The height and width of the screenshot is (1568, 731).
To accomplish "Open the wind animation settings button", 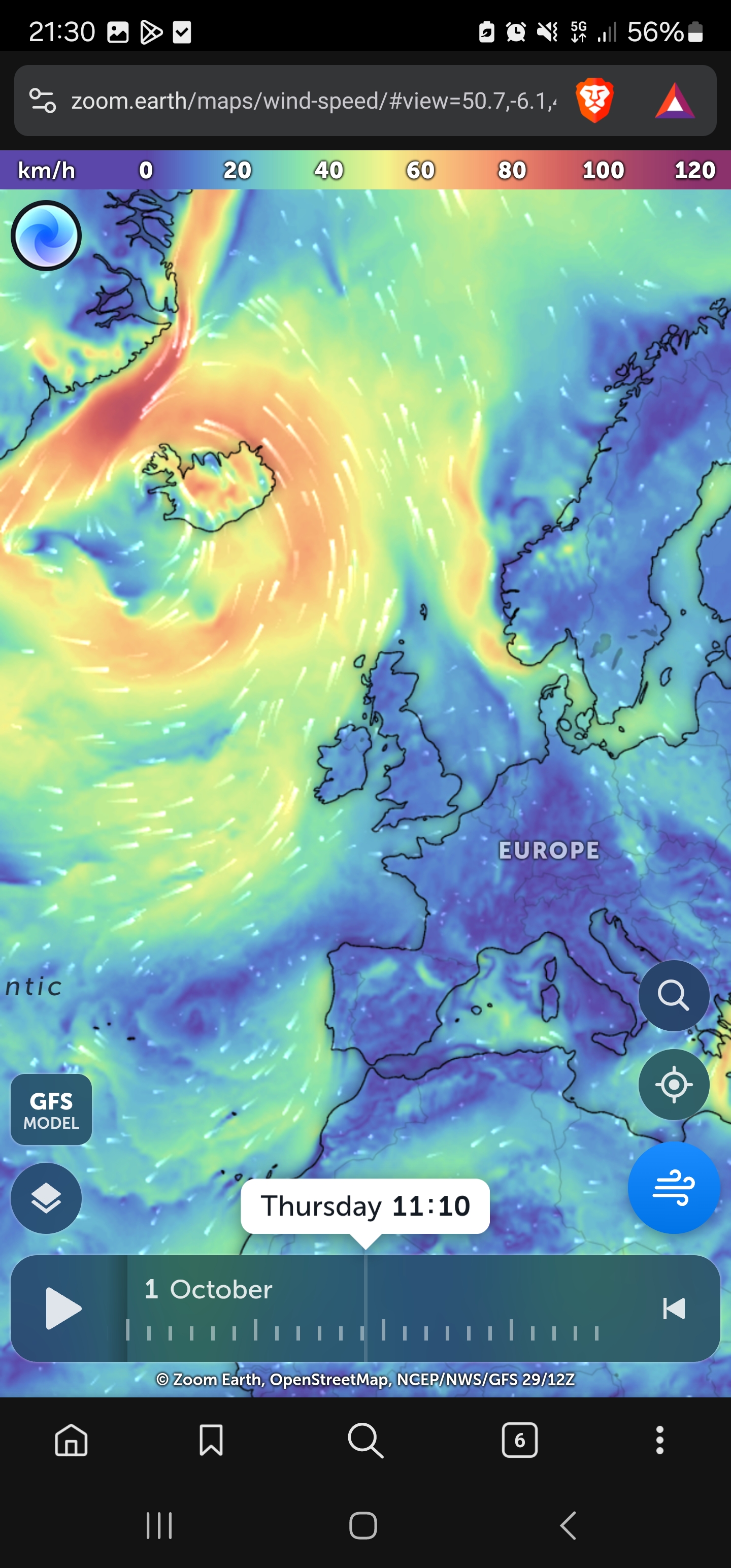I will pyautogui.click(x=674, y=1188).
